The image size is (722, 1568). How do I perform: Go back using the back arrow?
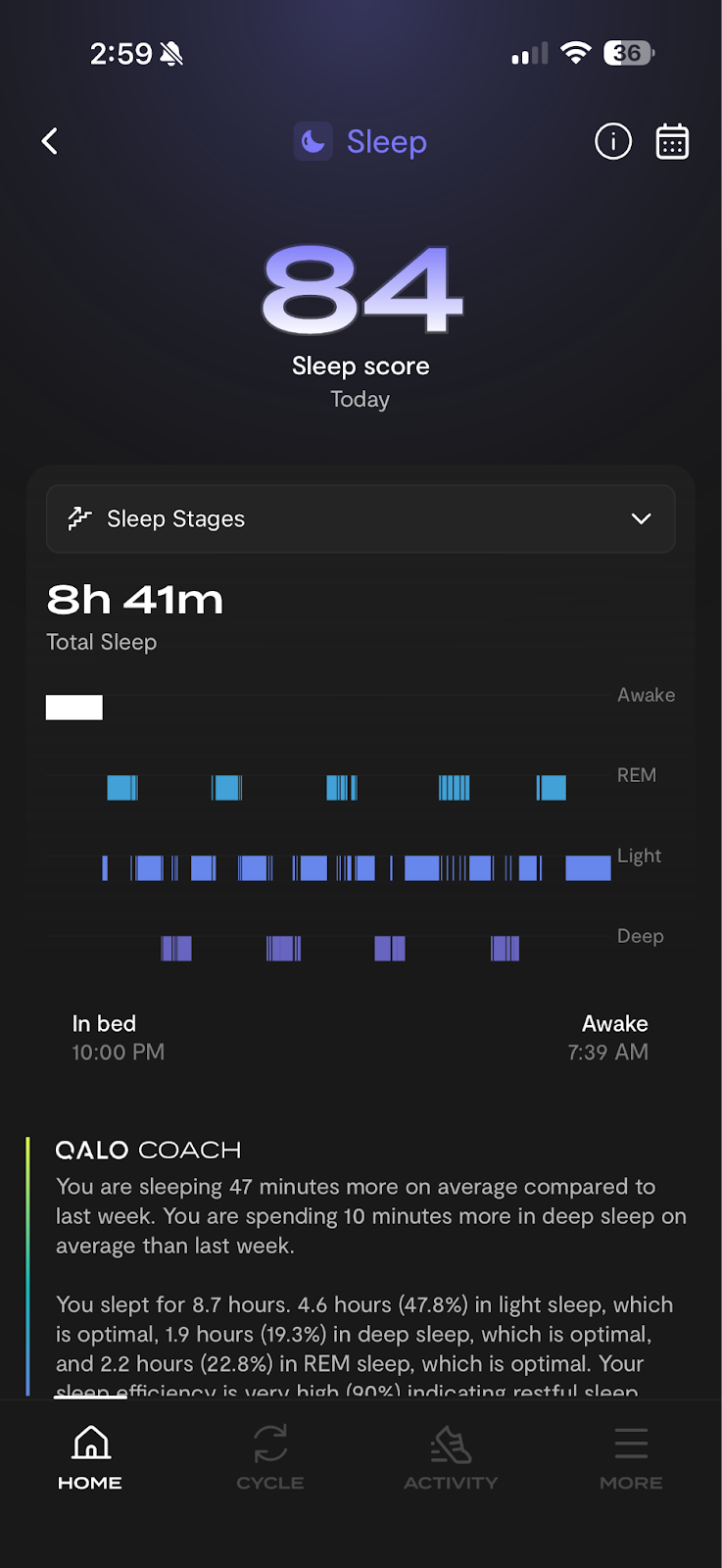tap(50, 141)
